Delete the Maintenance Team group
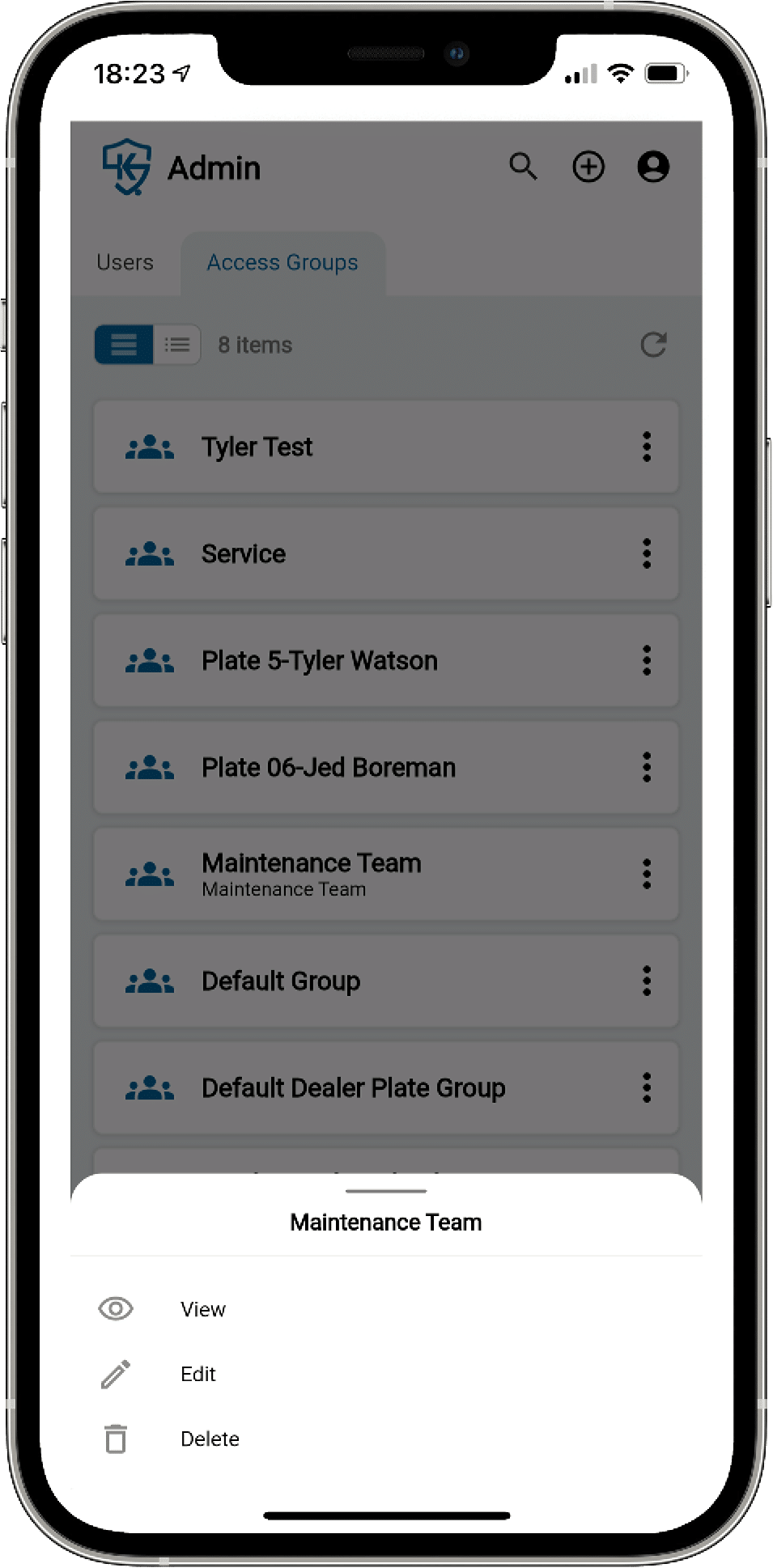This screenshot has width=773, height=1568. [209, 1439]
